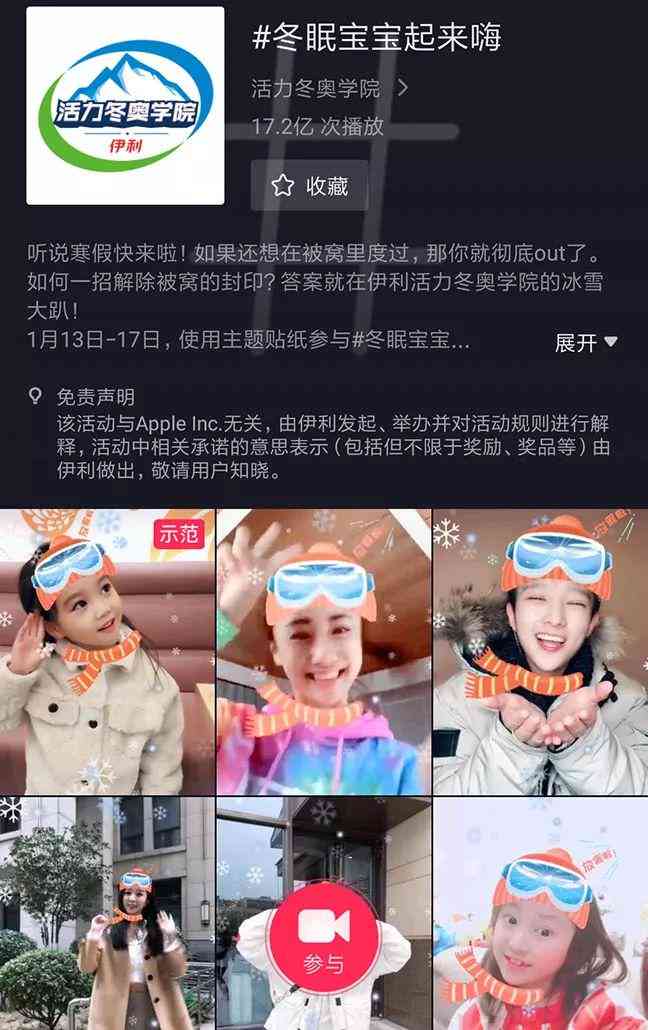This screenshot has width=648, height=1030.
Task: Open the video of the person blowing a kiss
Action: coord(540,651)
